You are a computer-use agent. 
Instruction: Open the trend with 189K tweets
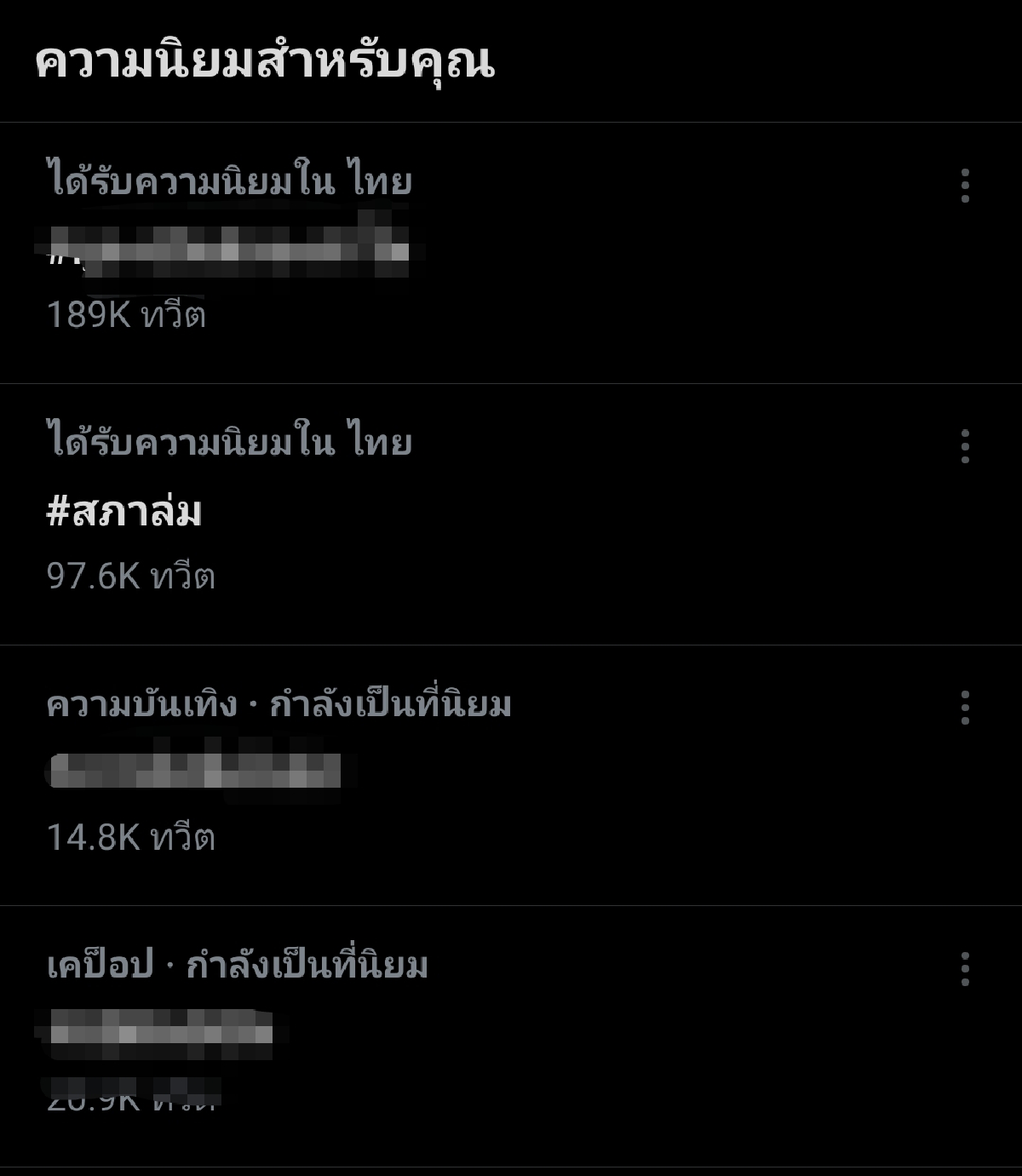pyautogui.click(x=228, y=251)
